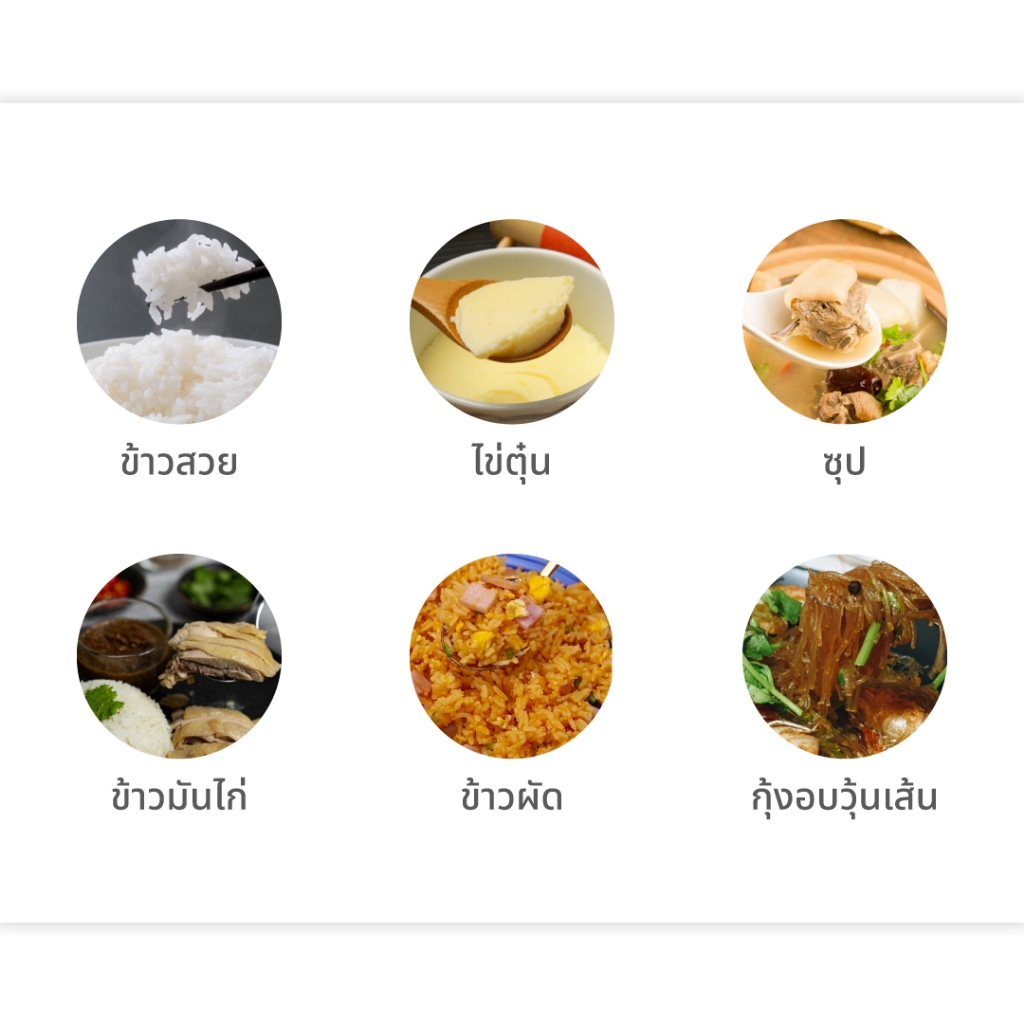This screenshot has height=1024, width=1024.
Task: Tap the กุ้งอบวุ้นเส้น category
Action: (x=844, y=656)
